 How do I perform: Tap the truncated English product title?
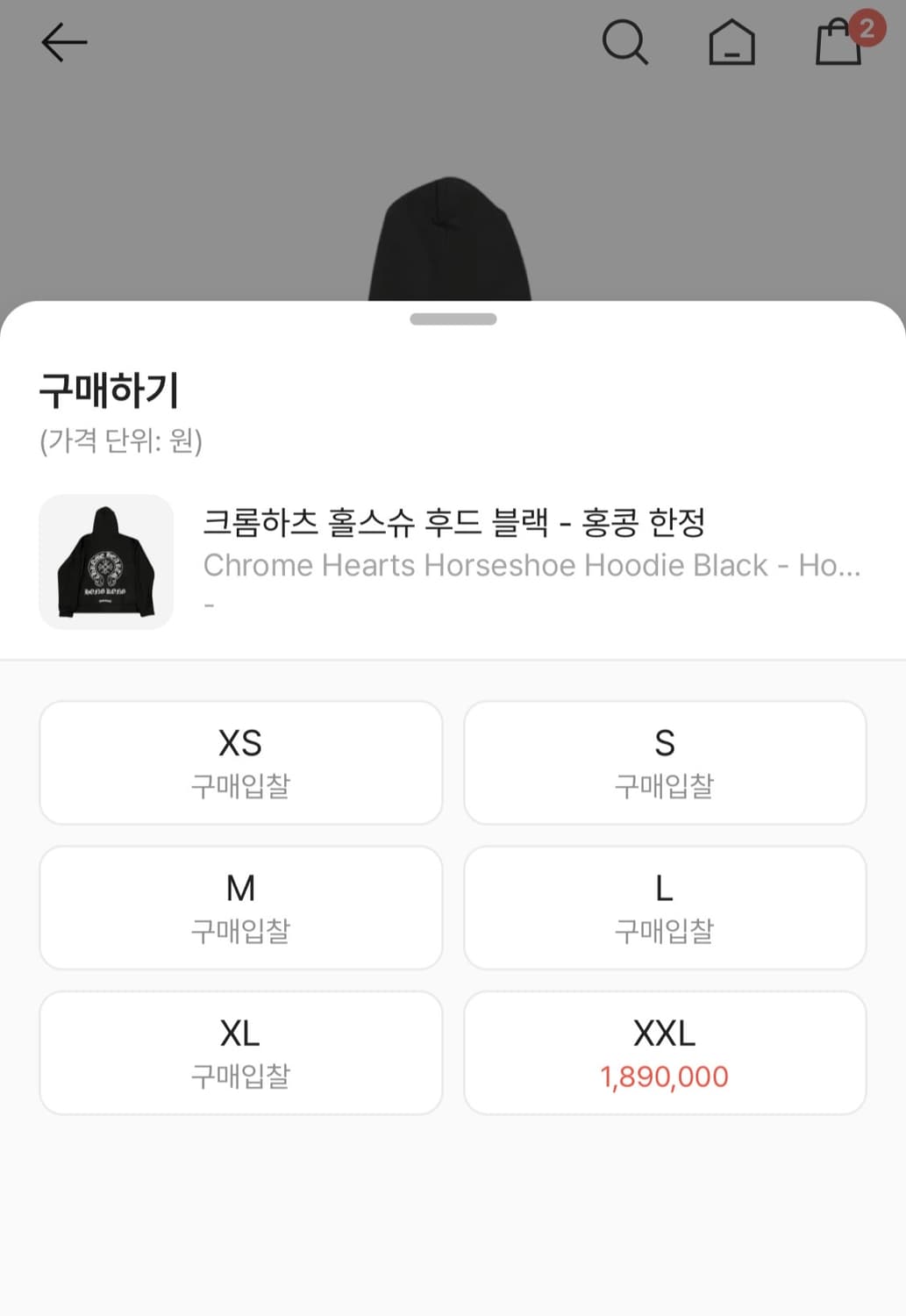(533, 566)
